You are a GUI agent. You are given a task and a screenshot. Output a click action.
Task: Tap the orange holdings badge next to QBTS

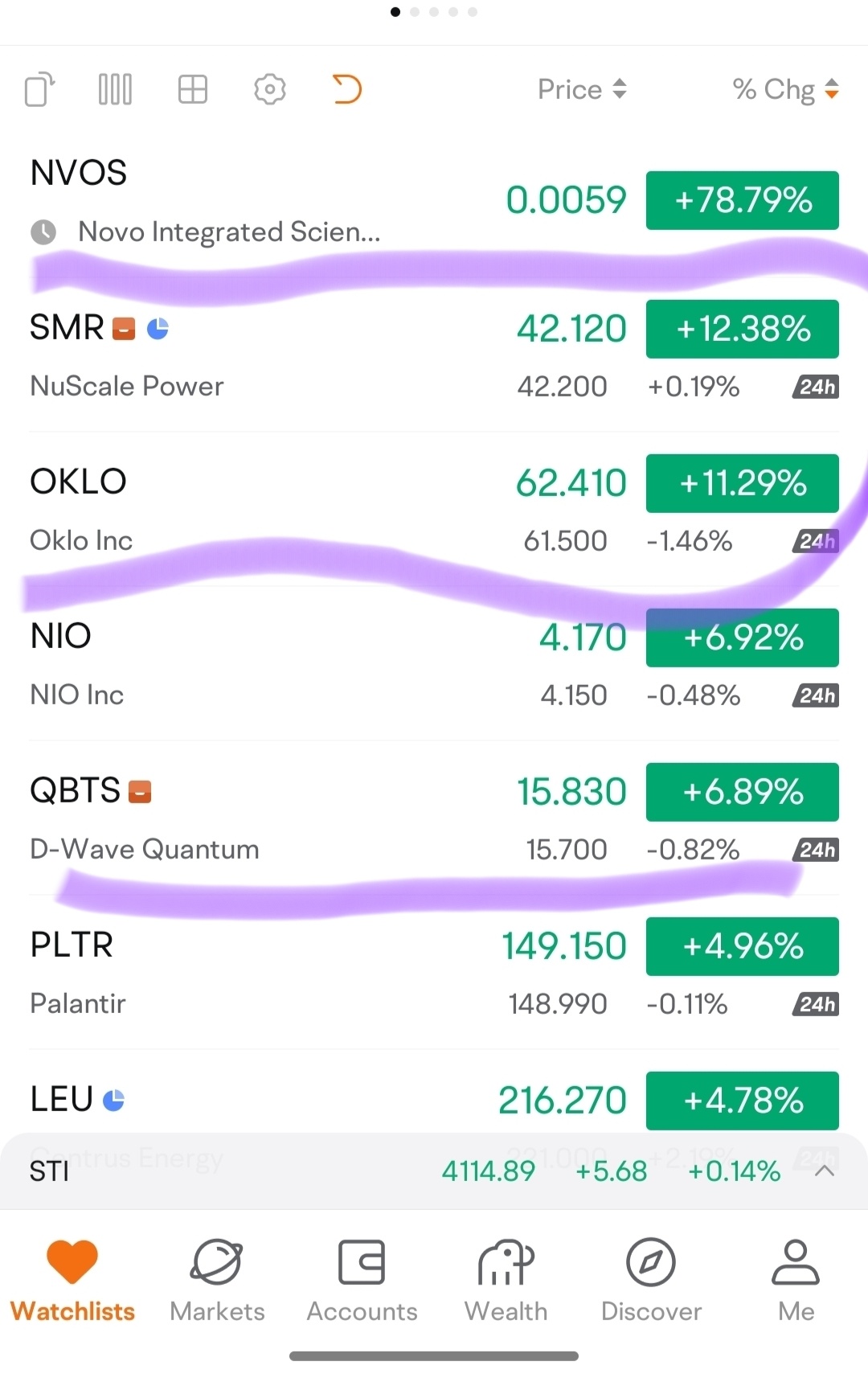[x=139, y=791]
